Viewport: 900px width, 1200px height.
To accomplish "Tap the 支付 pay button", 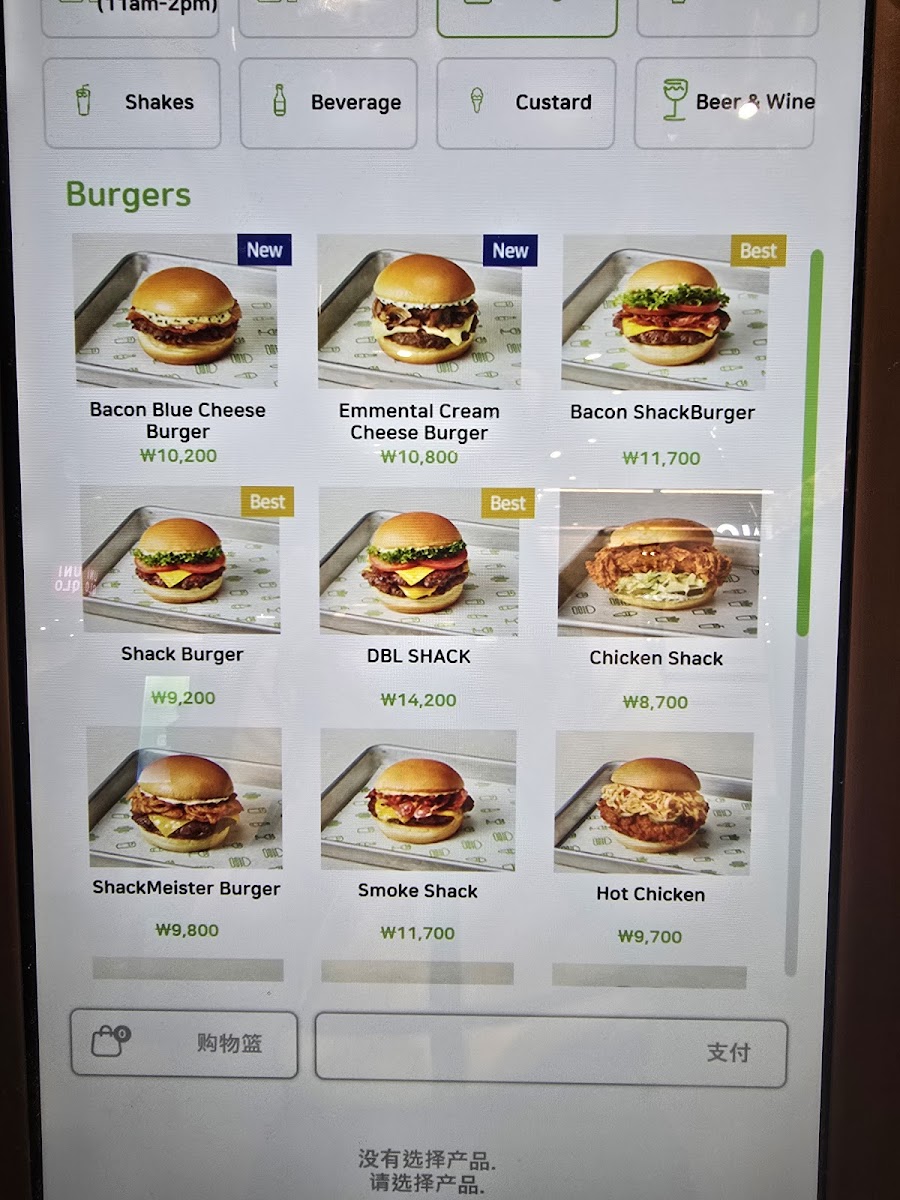I will 551,1050.
